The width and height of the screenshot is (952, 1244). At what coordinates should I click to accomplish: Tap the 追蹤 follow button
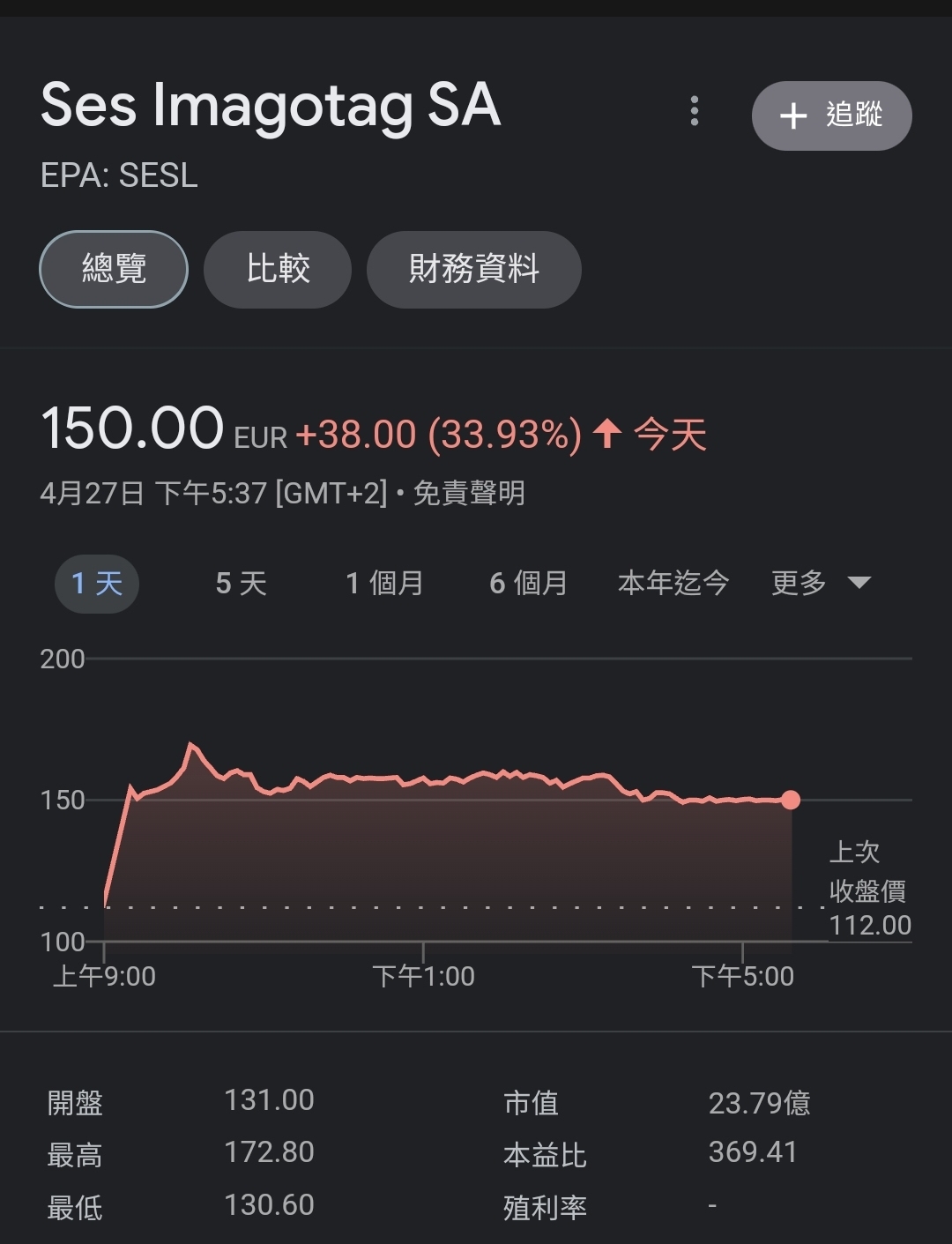(831, 115)
